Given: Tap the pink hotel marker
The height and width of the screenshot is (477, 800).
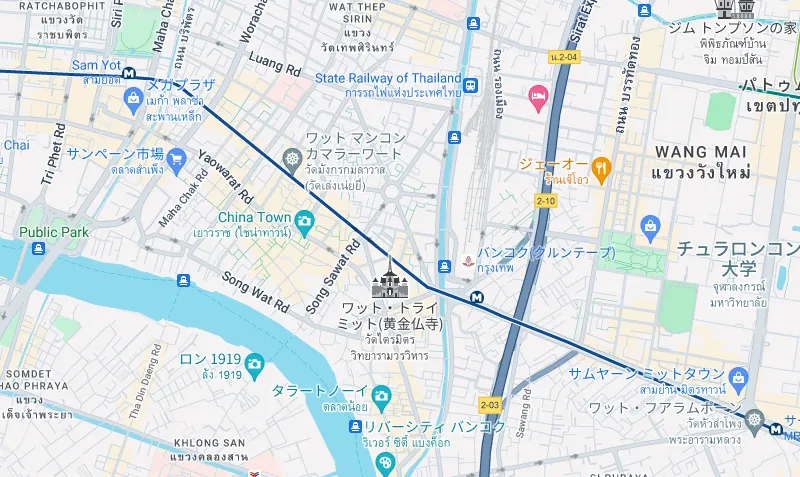Looking at the screenshot, I should [x=537, y=97].
